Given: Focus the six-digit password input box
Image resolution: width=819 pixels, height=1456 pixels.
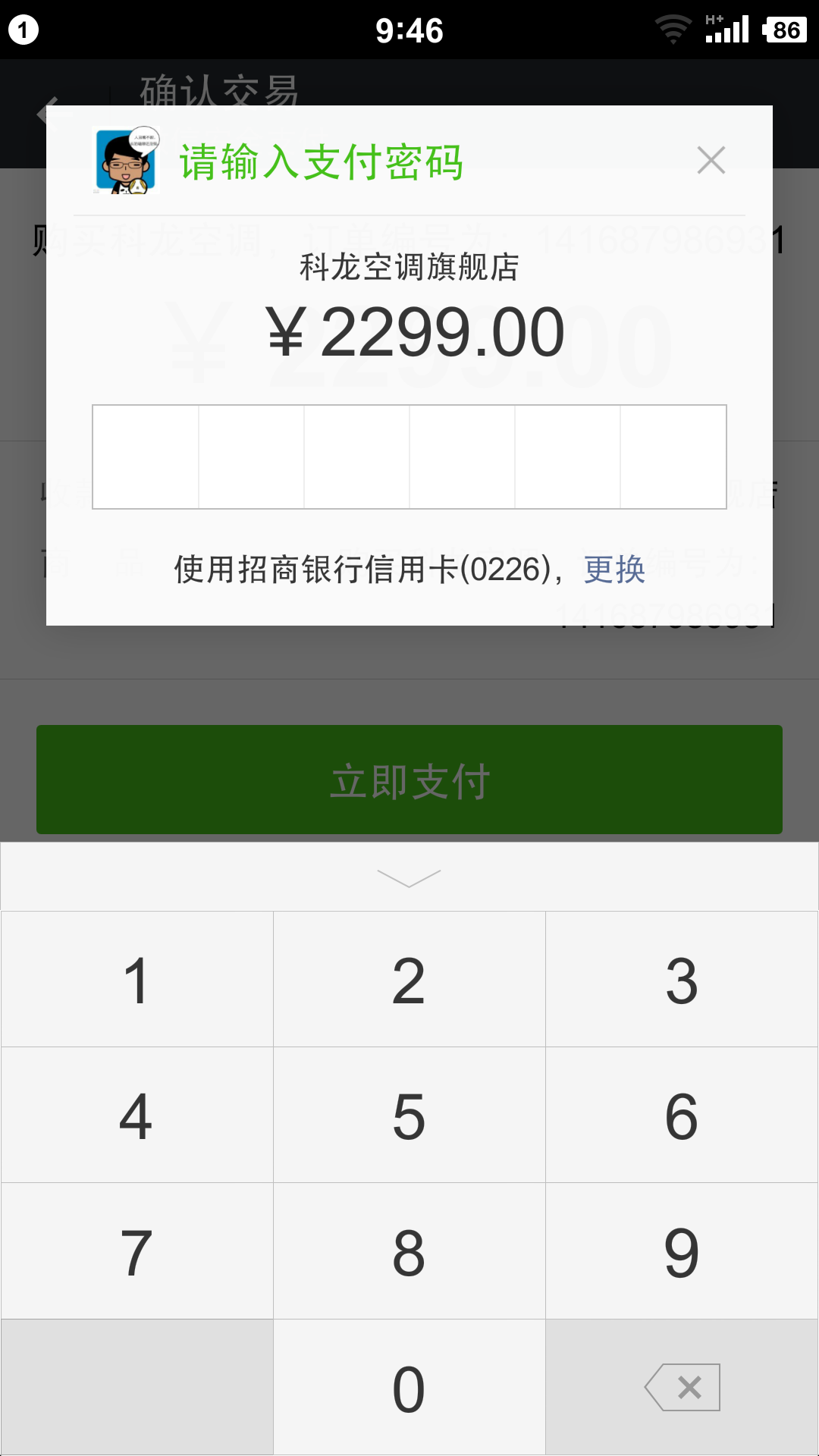Looking at the screenshot, I should 409,457.
